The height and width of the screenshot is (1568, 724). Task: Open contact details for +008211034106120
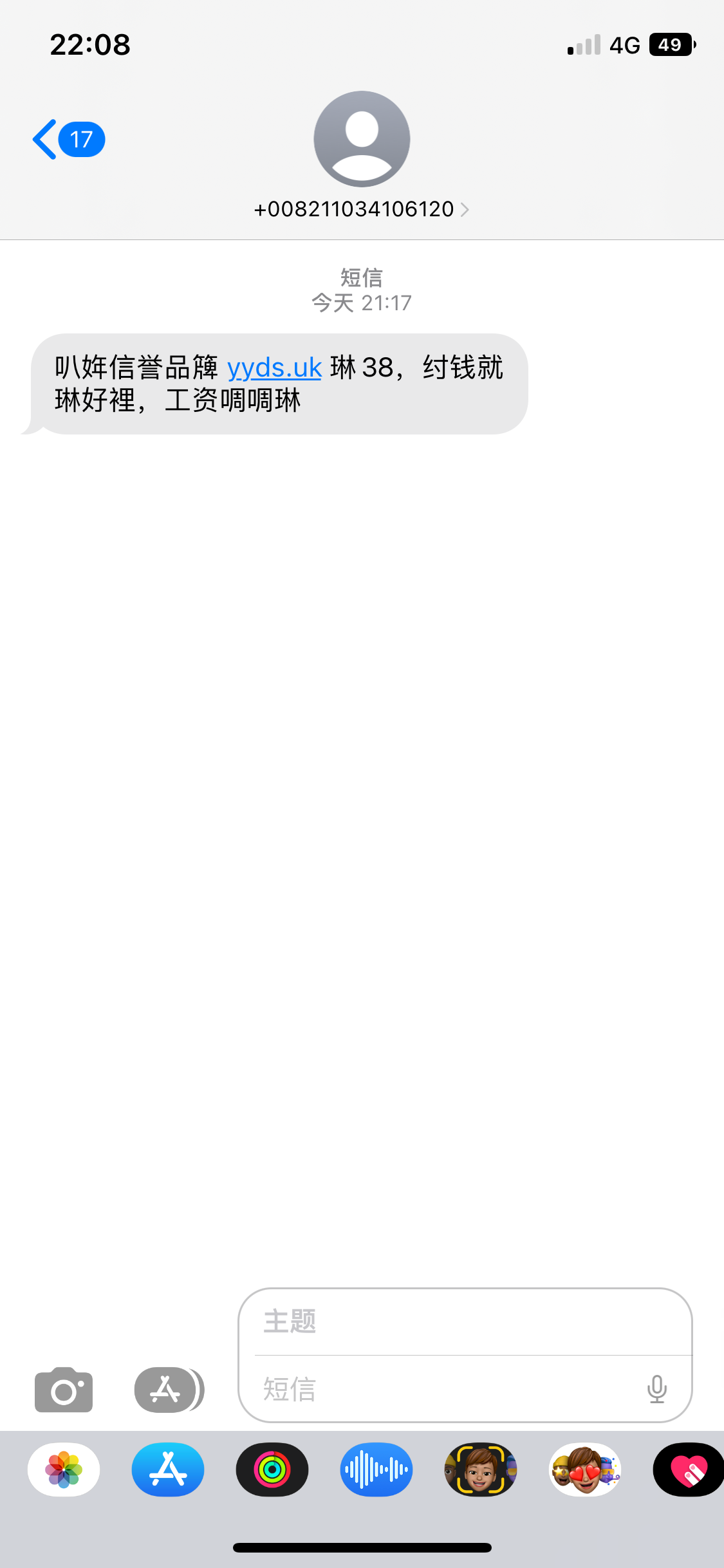point(361,209)
